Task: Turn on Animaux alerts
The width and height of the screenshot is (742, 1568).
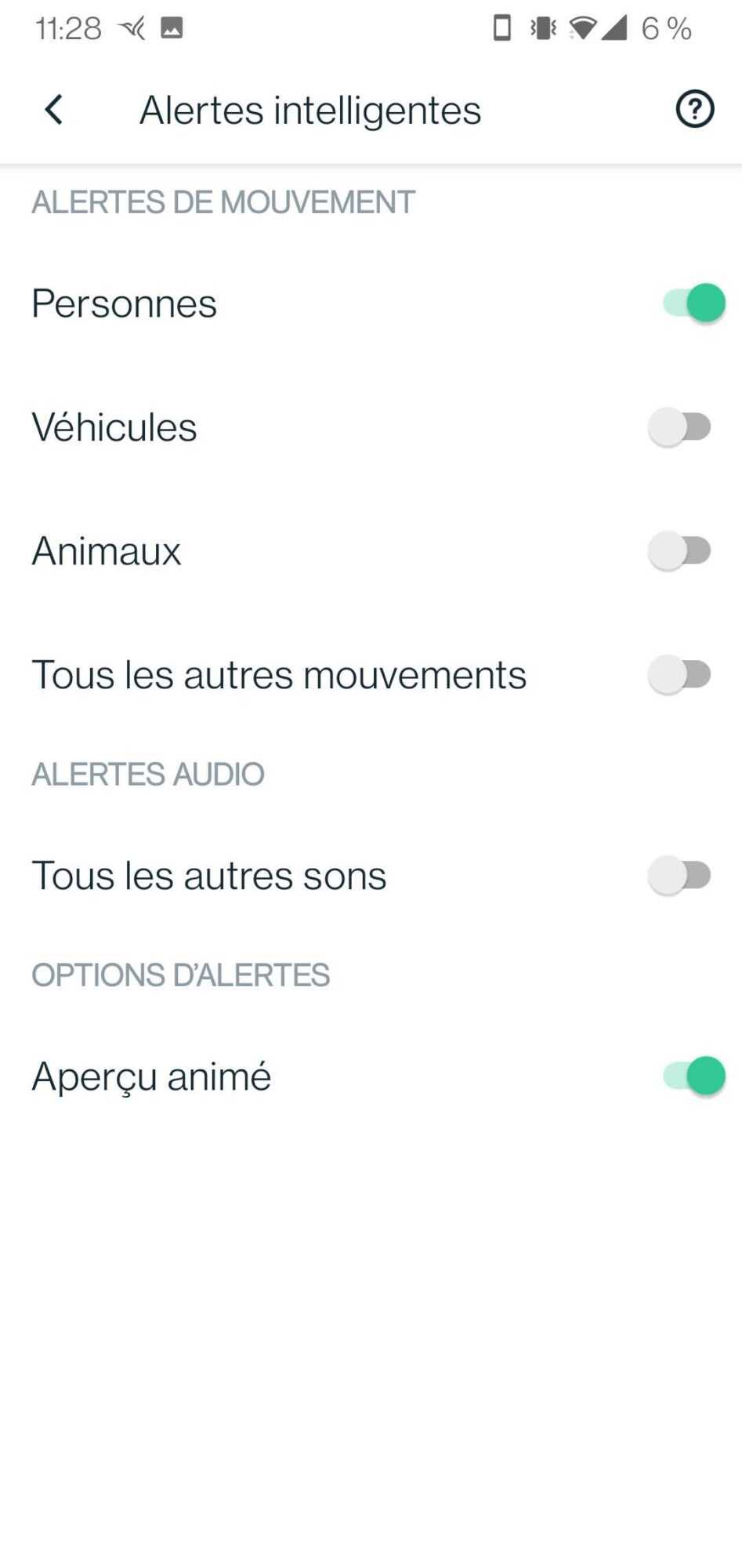Action: point(679,550)
